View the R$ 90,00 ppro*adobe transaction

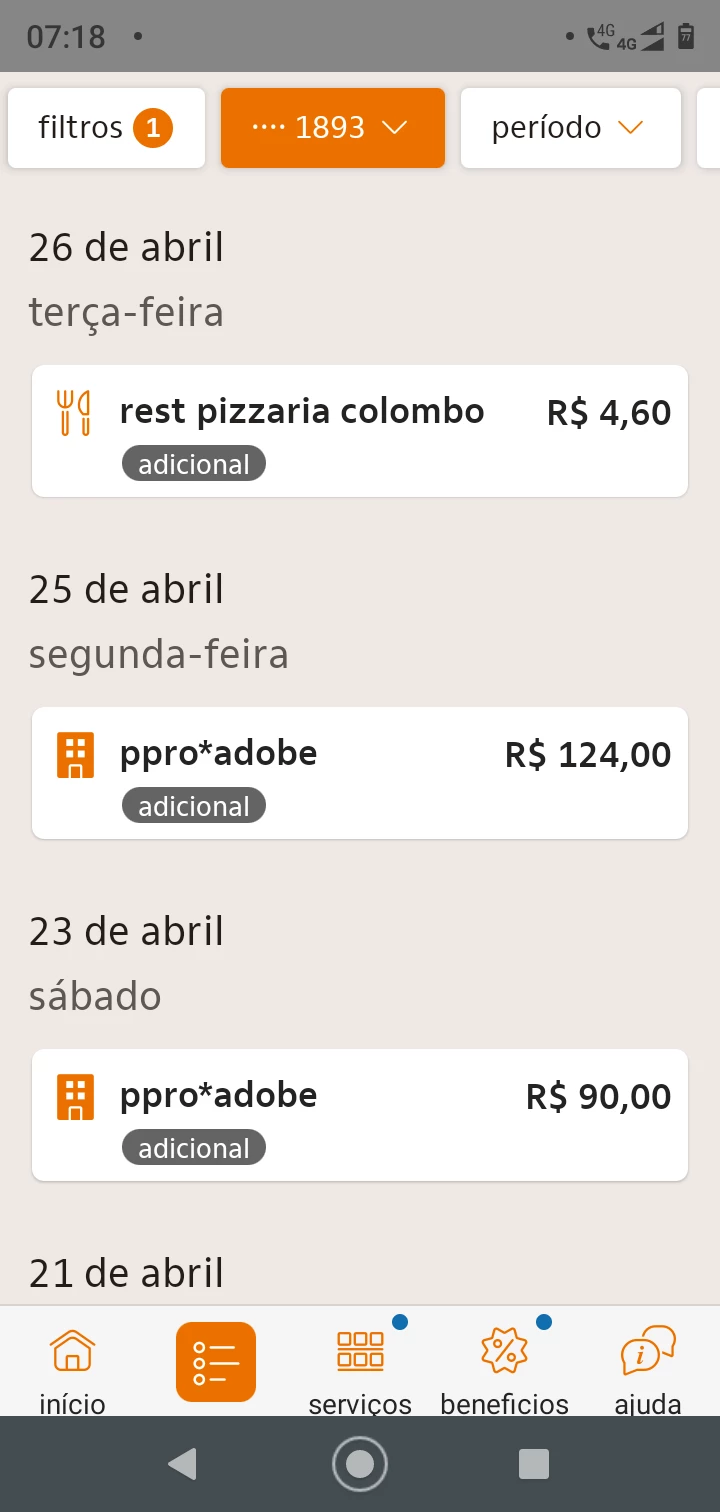[x=360, y=1115]
